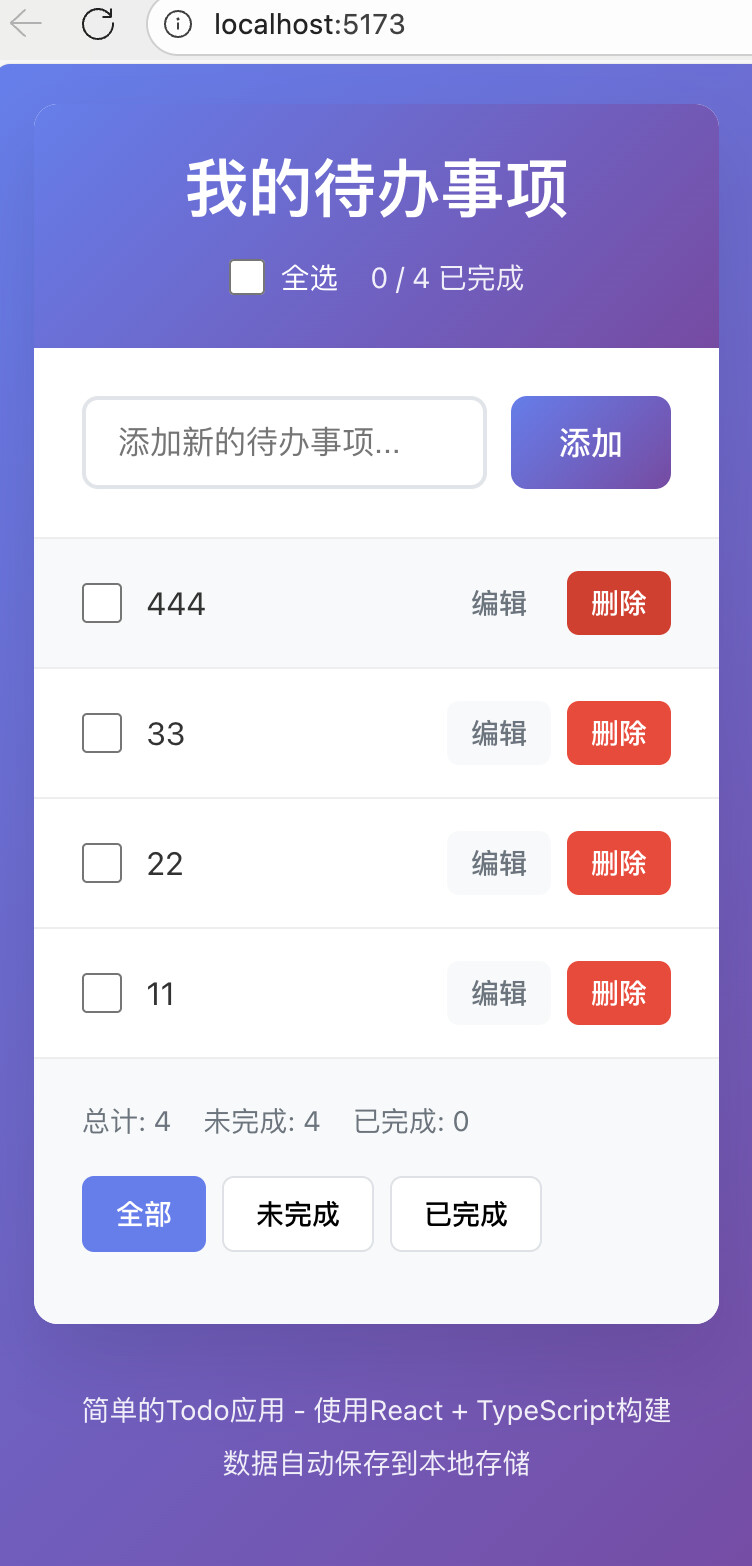
Task: Select the localhost:5173 address bar
Action: point(450,24)
